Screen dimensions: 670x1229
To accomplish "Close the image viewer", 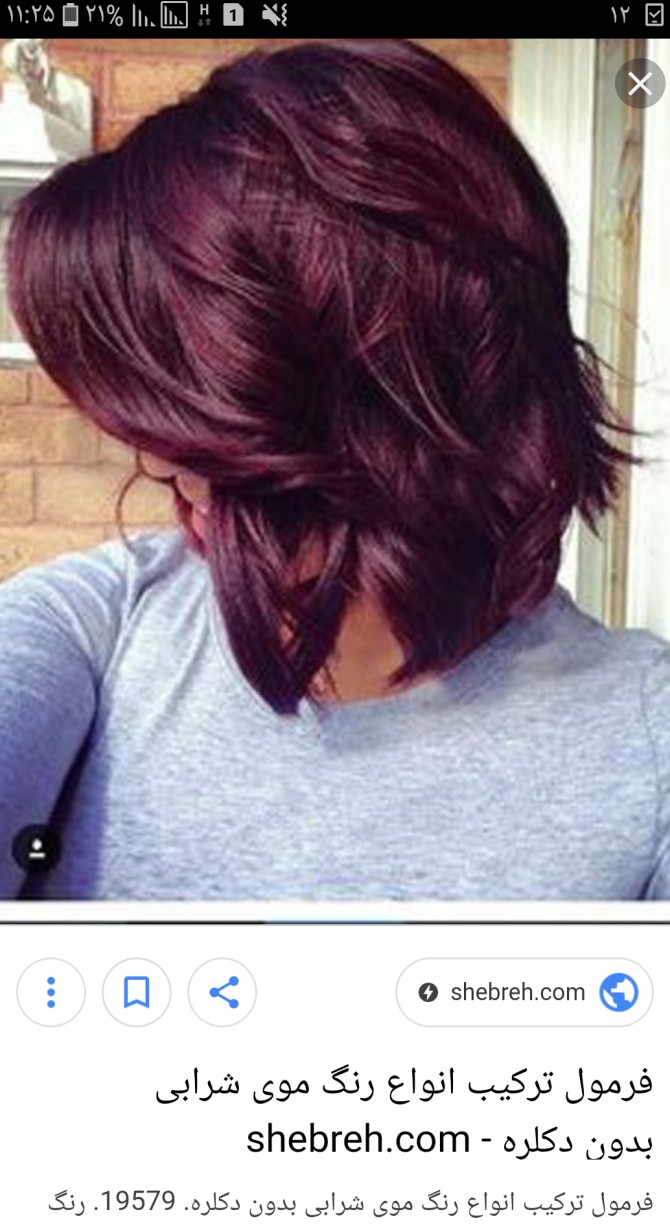I will point(640,84).
